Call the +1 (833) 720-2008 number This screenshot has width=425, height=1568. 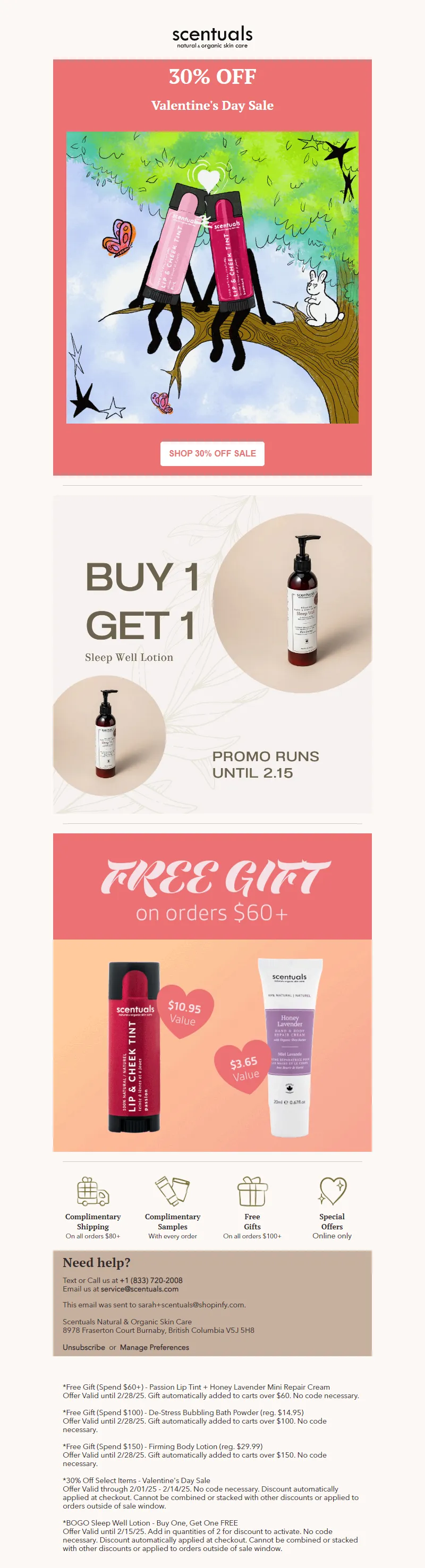pyautogui.click(x=151, y=1280)
